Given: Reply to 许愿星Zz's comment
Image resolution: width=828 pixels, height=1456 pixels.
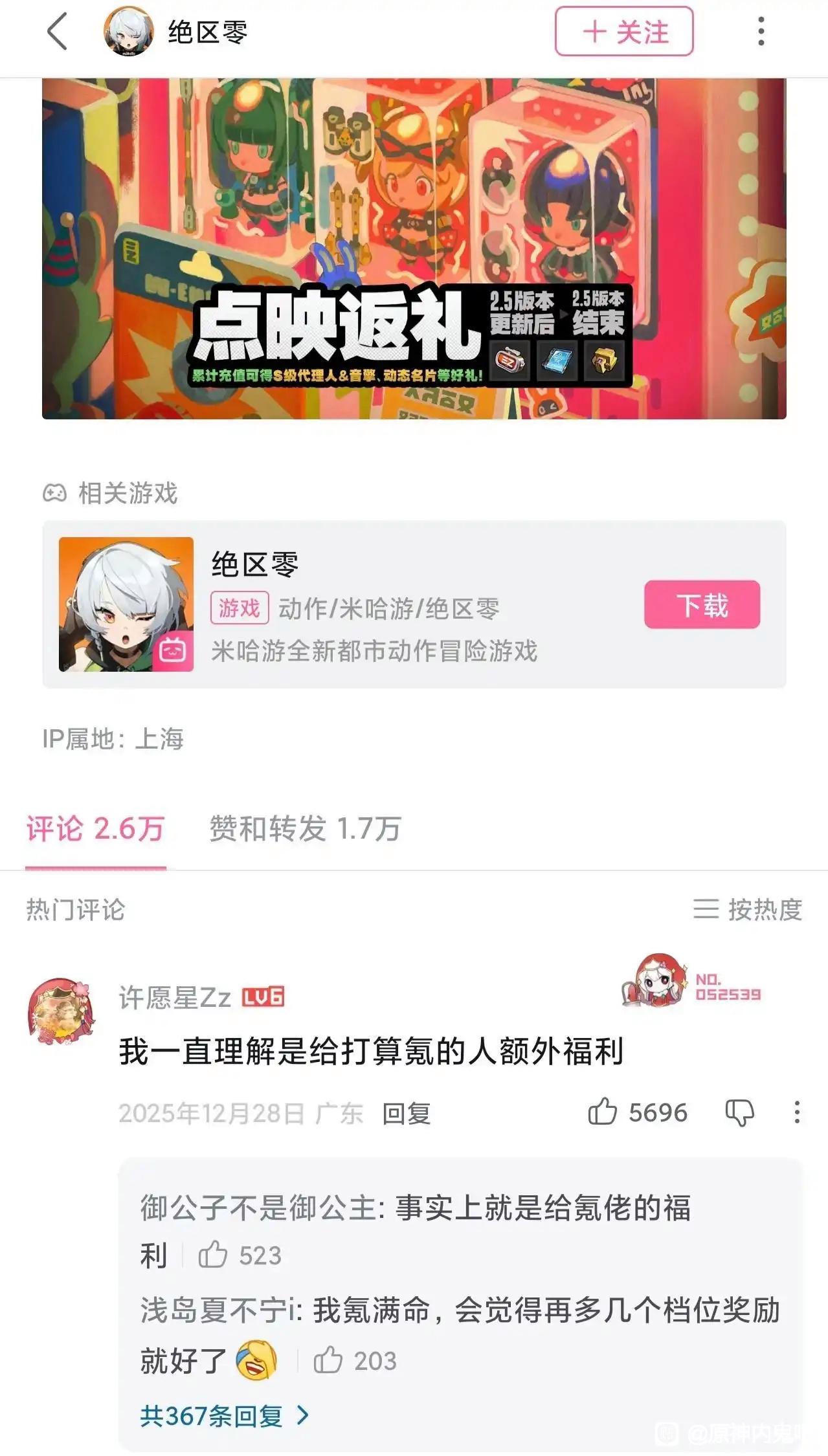Looking at the screenshot, I should tap(407, 1114).
